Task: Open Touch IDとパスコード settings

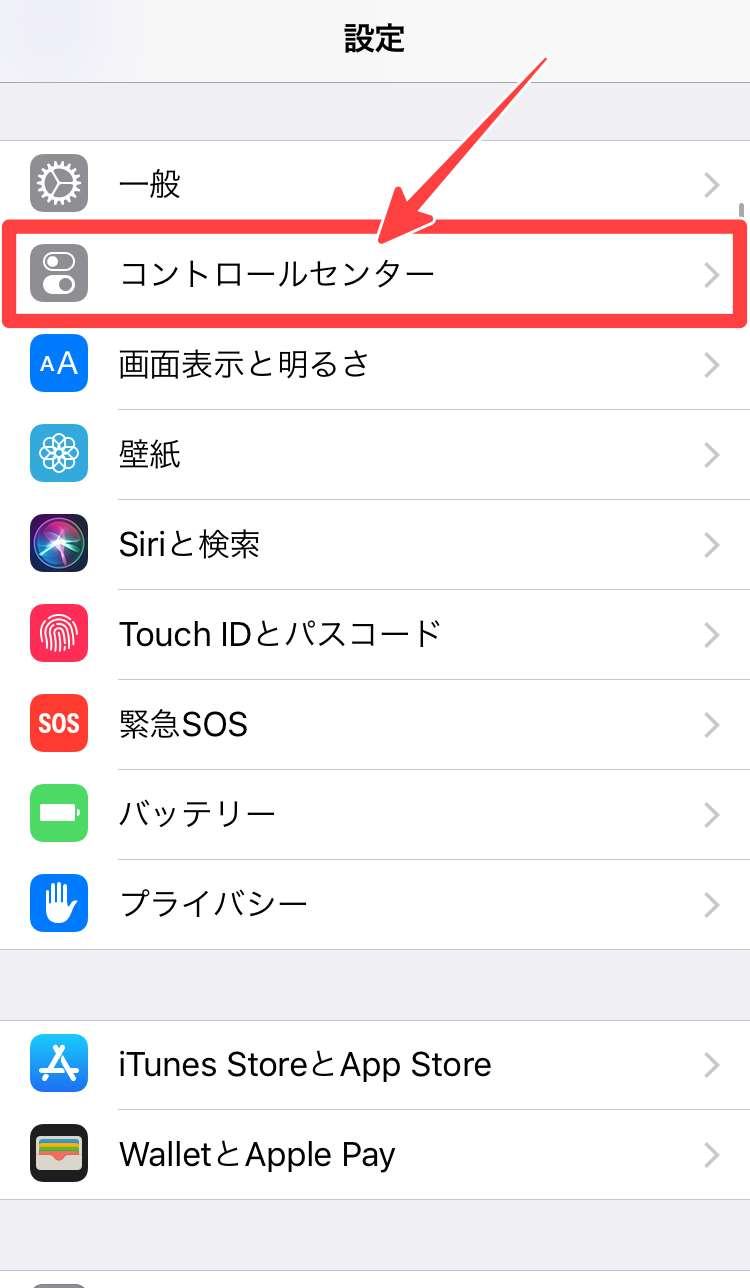Action: [x=375, y=634]
